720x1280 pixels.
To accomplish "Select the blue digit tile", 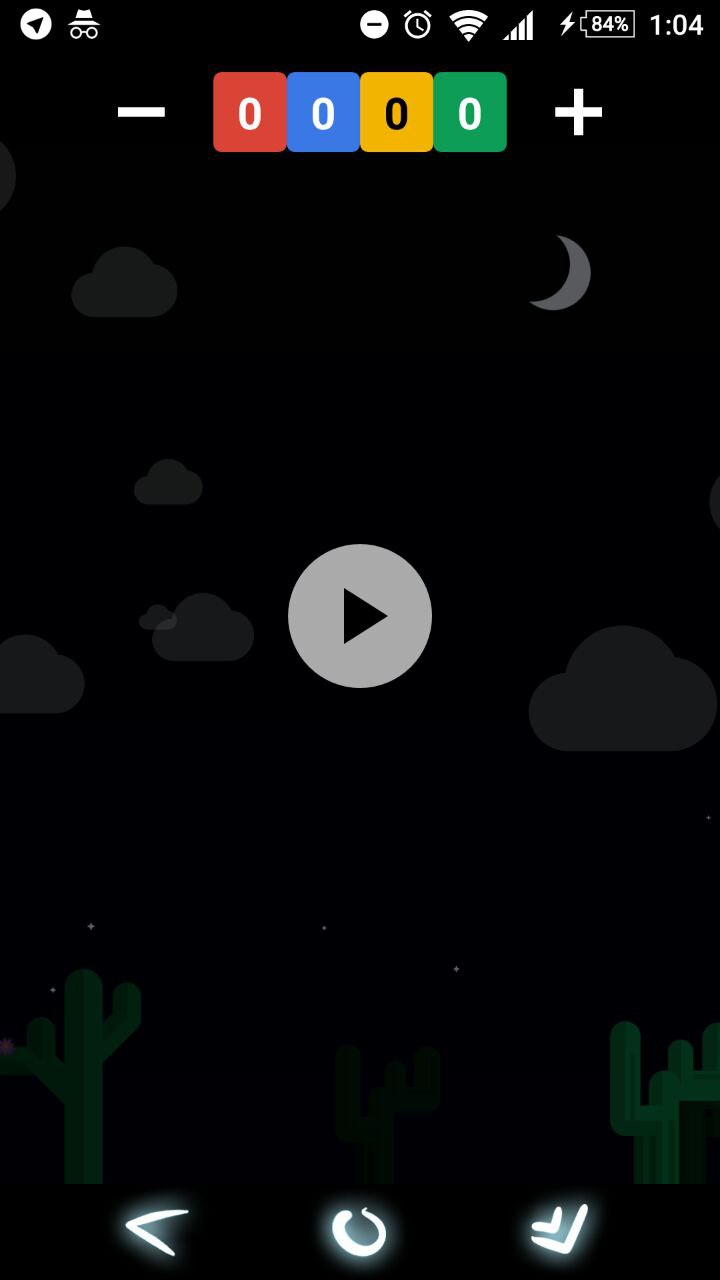I will point(323,113).
